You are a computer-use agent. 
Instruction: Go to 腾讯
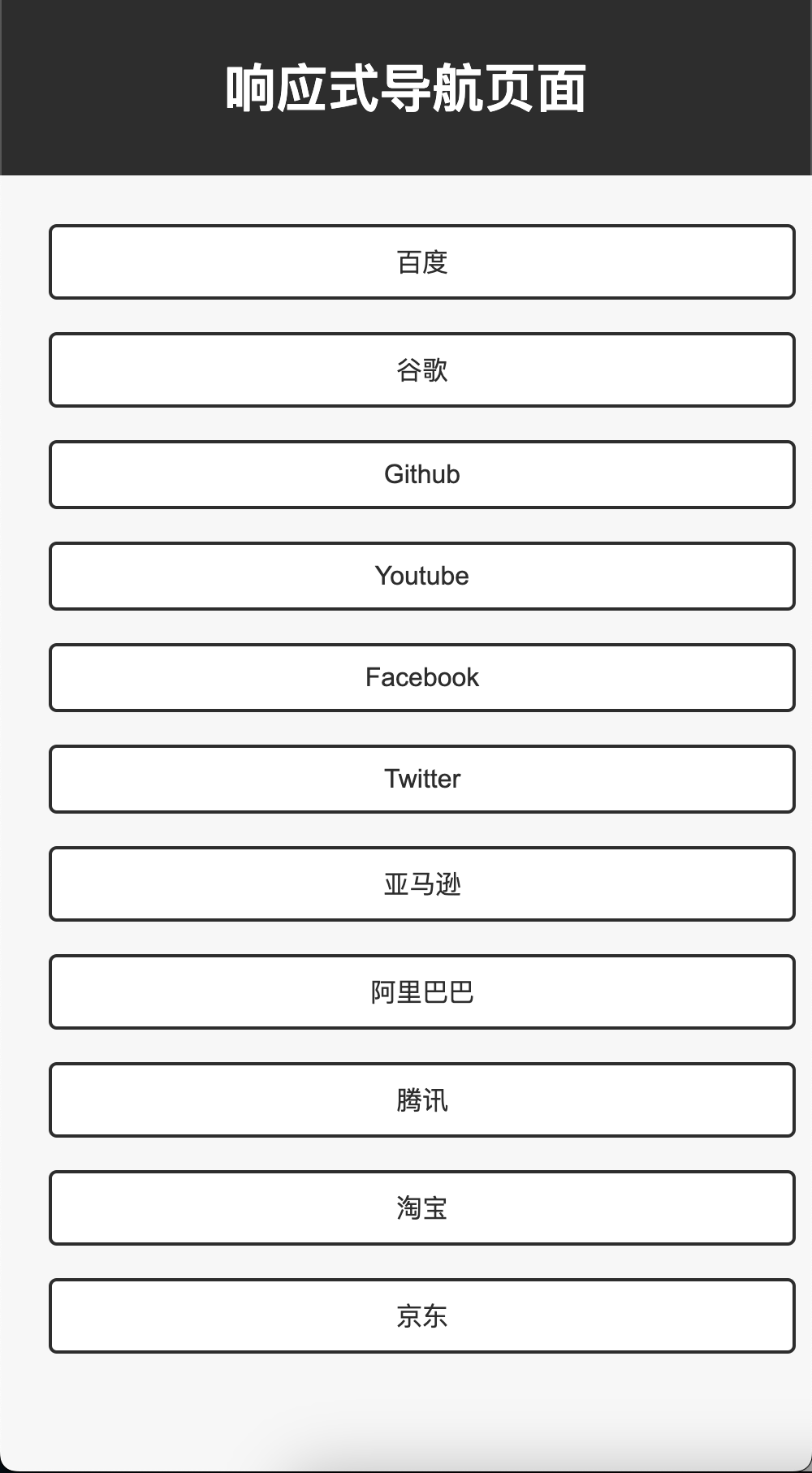pos(421,1100)
